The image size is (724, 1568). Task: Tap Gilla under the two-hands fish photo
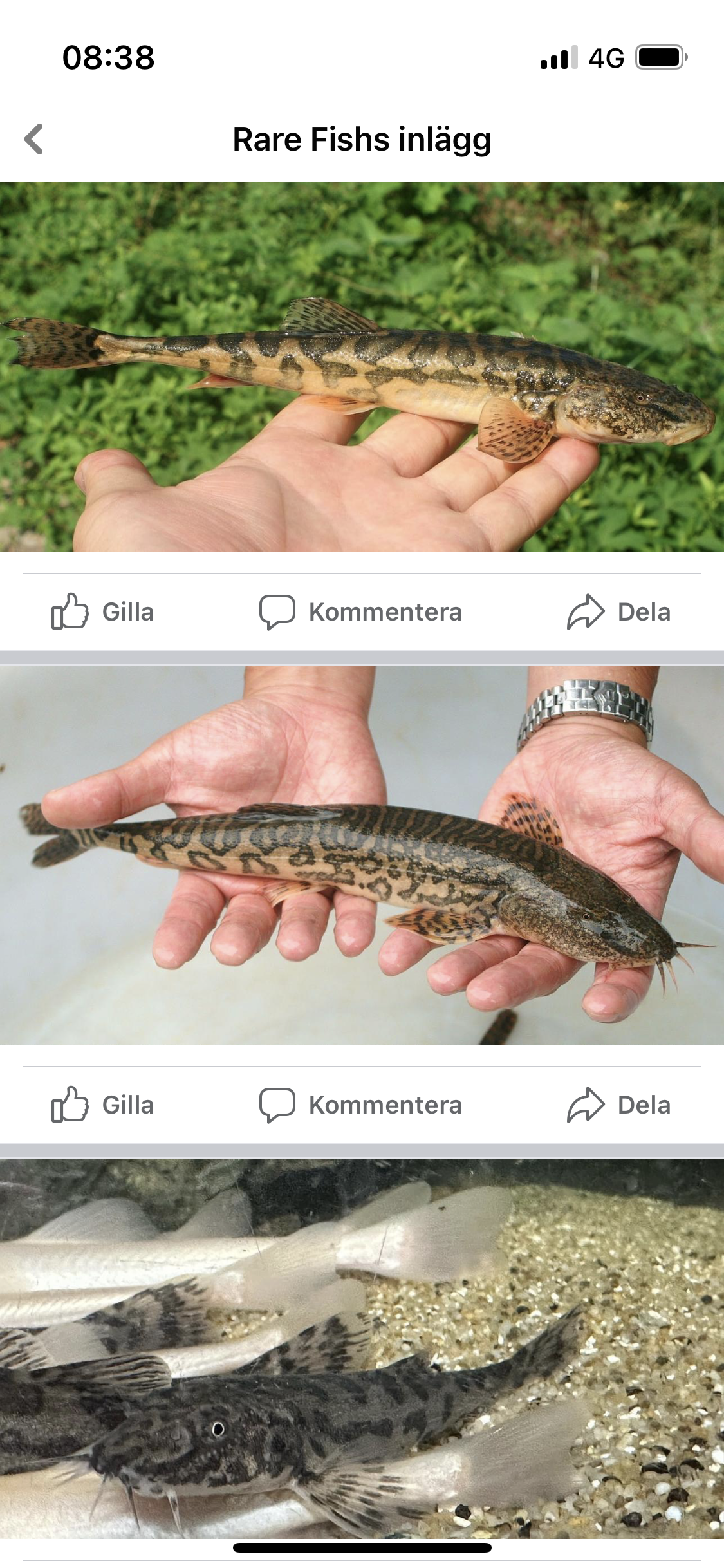[103, 1105]
